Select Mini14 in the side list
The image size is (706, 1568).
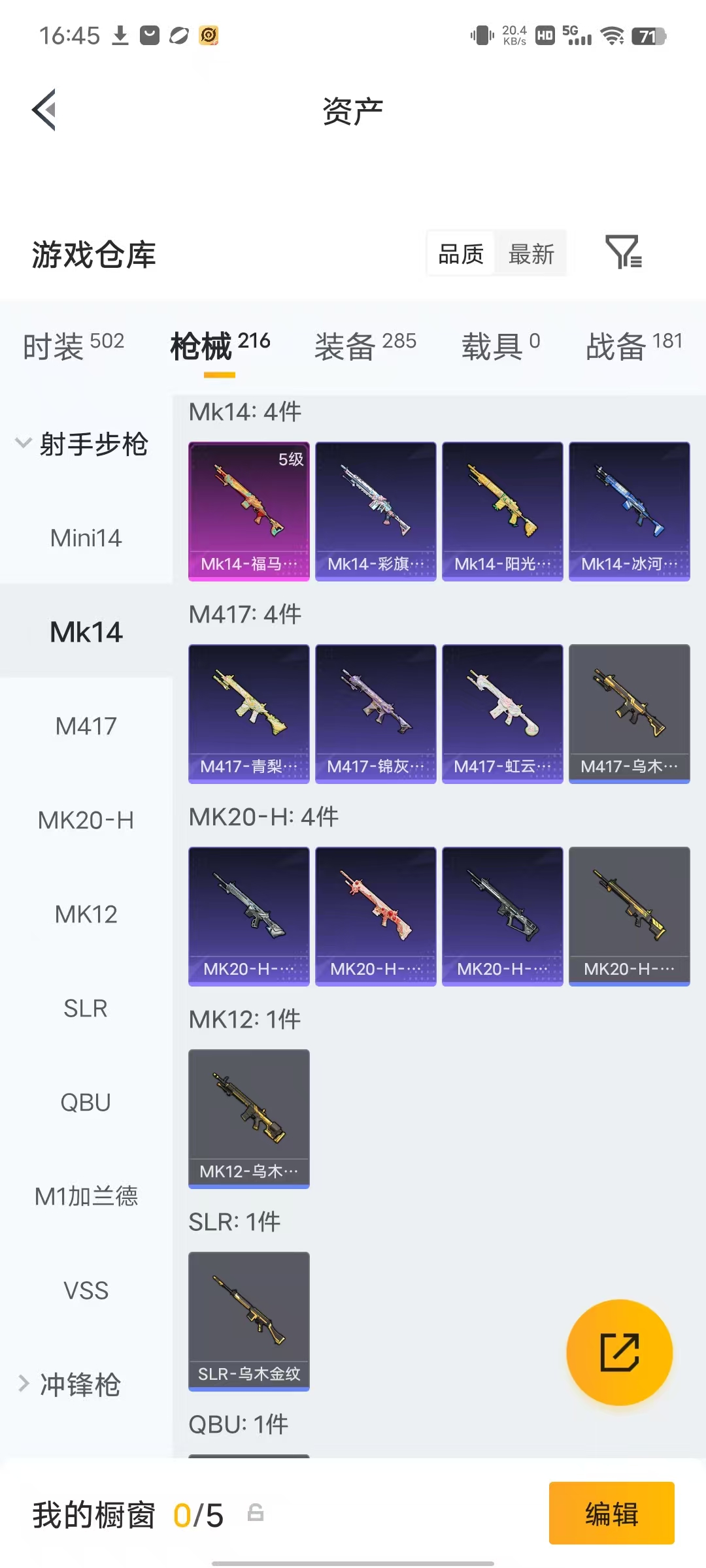(86, 538)
